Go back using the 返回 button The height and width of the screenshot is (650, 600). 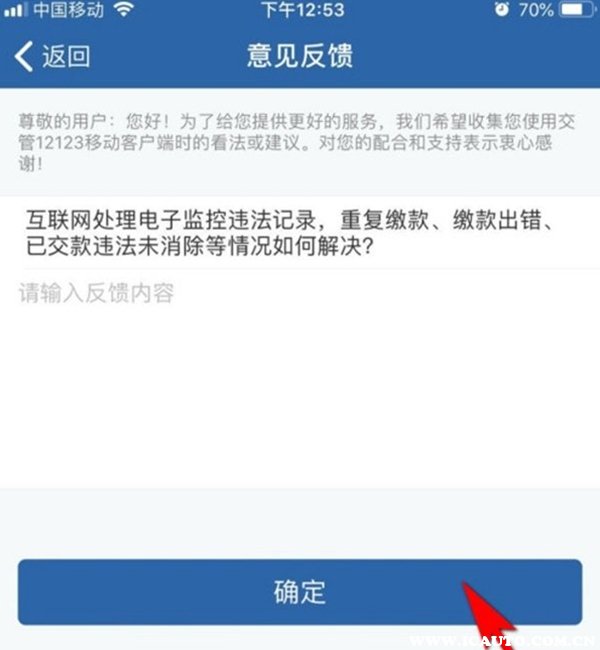pos(53,56)
